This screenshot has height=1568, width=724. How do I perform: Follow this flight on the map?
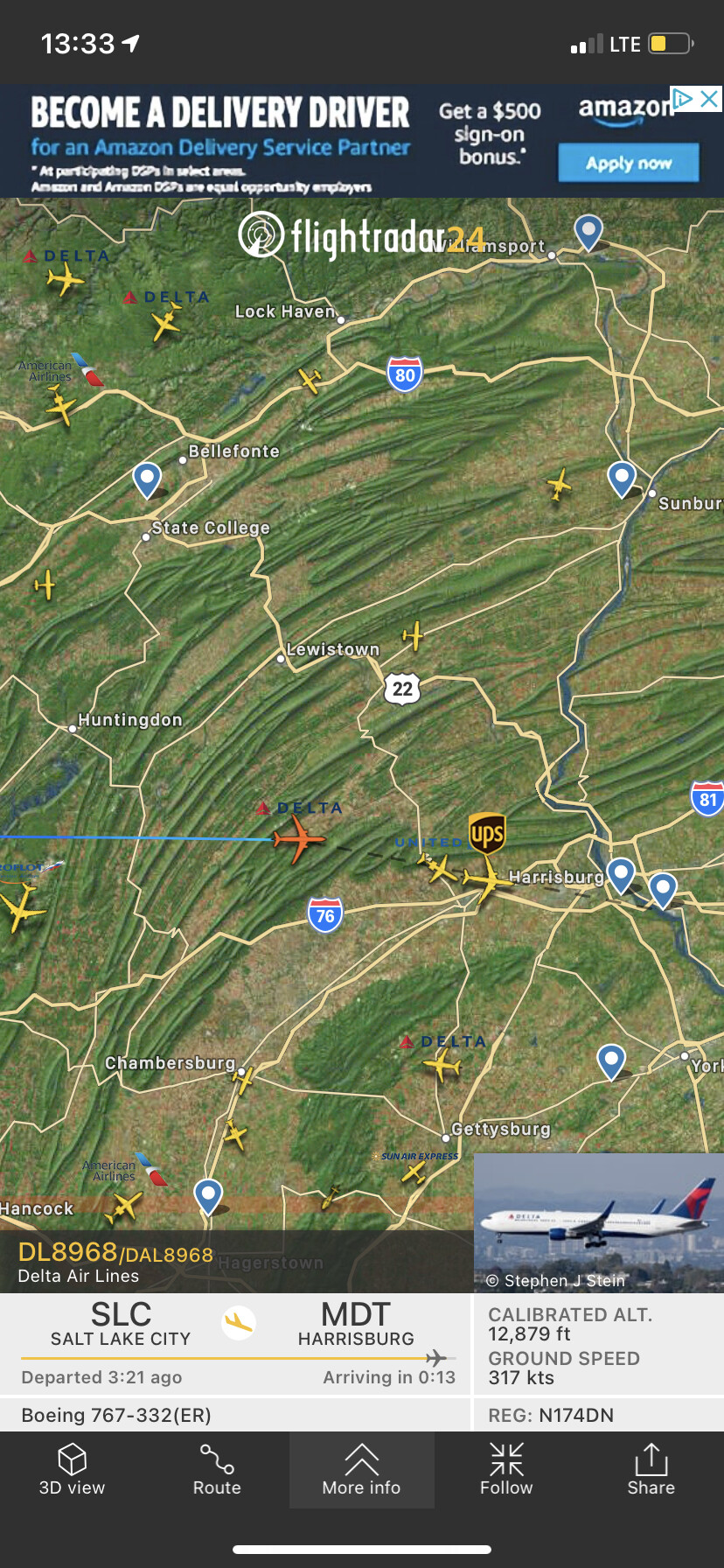pyautogui.click(x=506, y=1470)
